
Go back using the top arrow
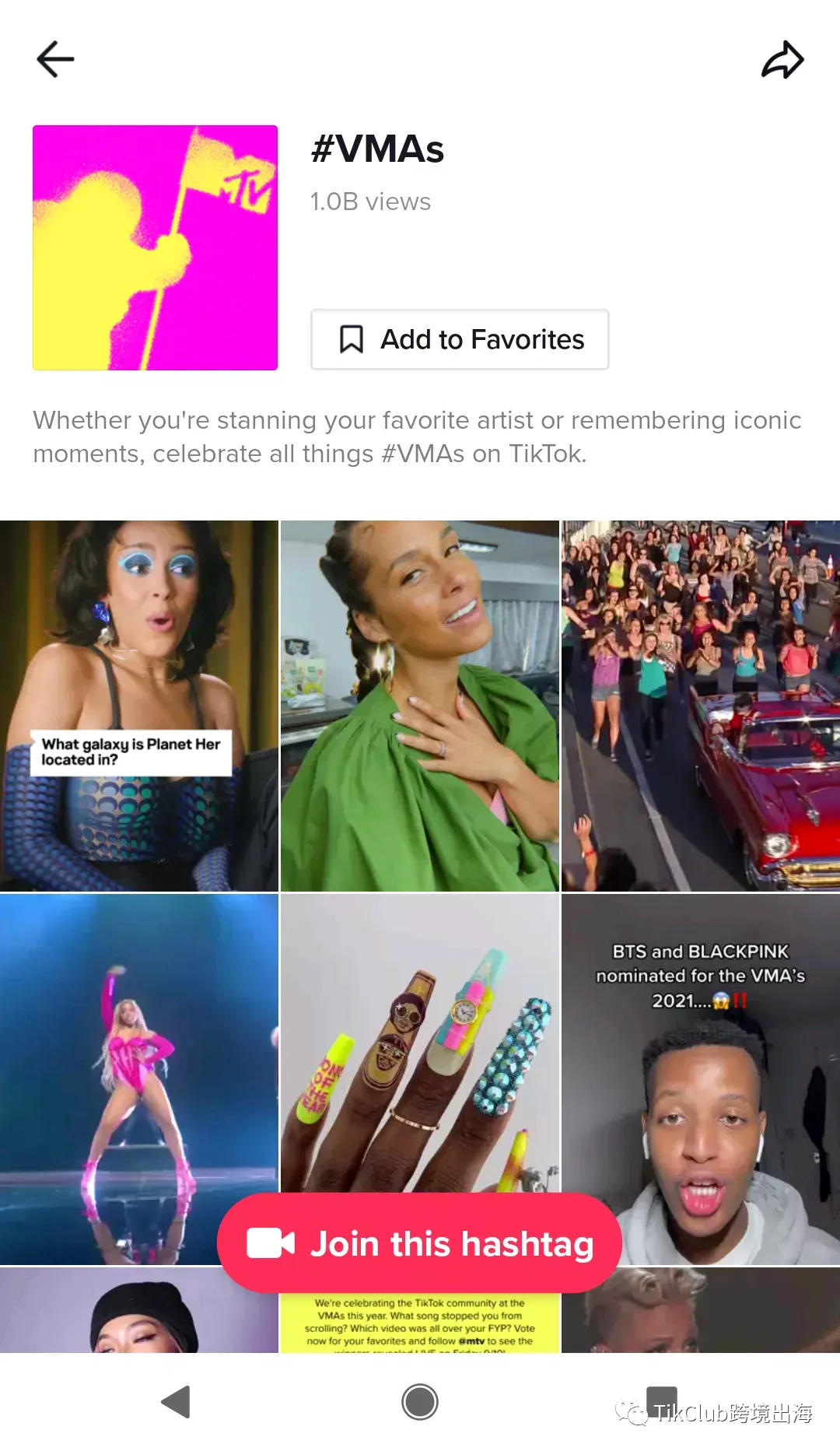55,59
